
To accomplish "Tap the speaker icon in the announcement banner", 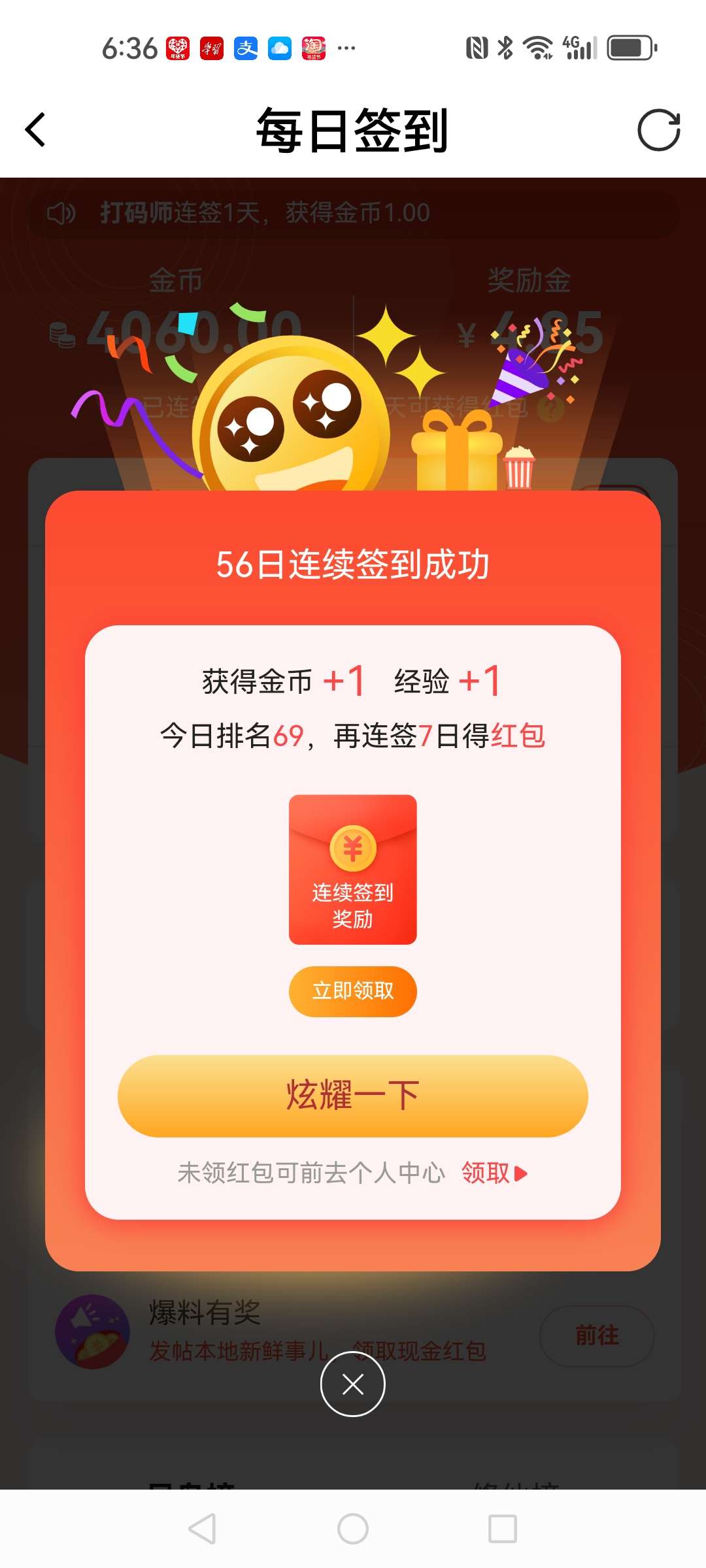I will click(x=59, y=212).
